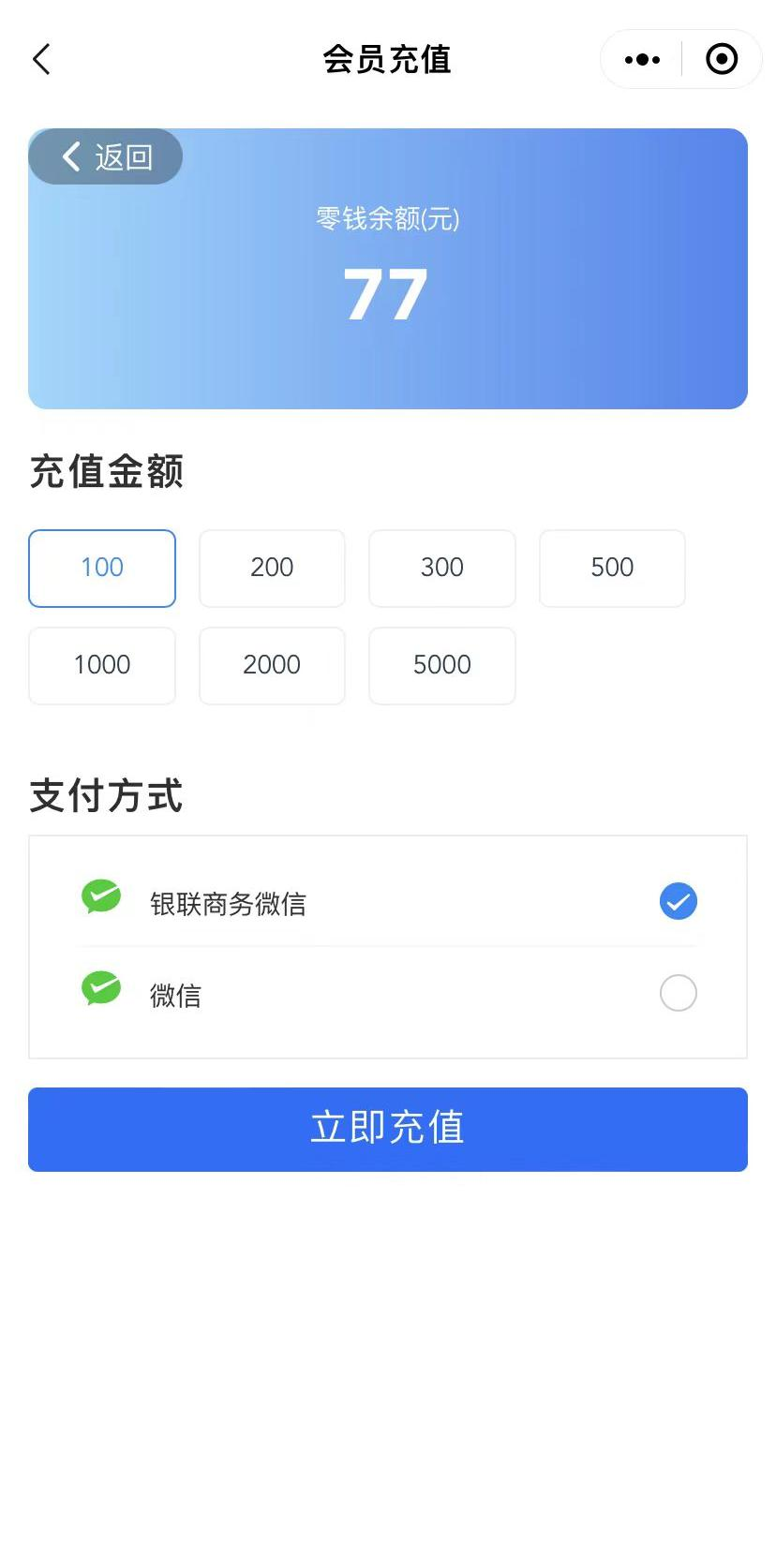776x1568 pixels.
Task: Choose the 1000 recharge amount
Action: pyautogui.click(x=102, y=665)
